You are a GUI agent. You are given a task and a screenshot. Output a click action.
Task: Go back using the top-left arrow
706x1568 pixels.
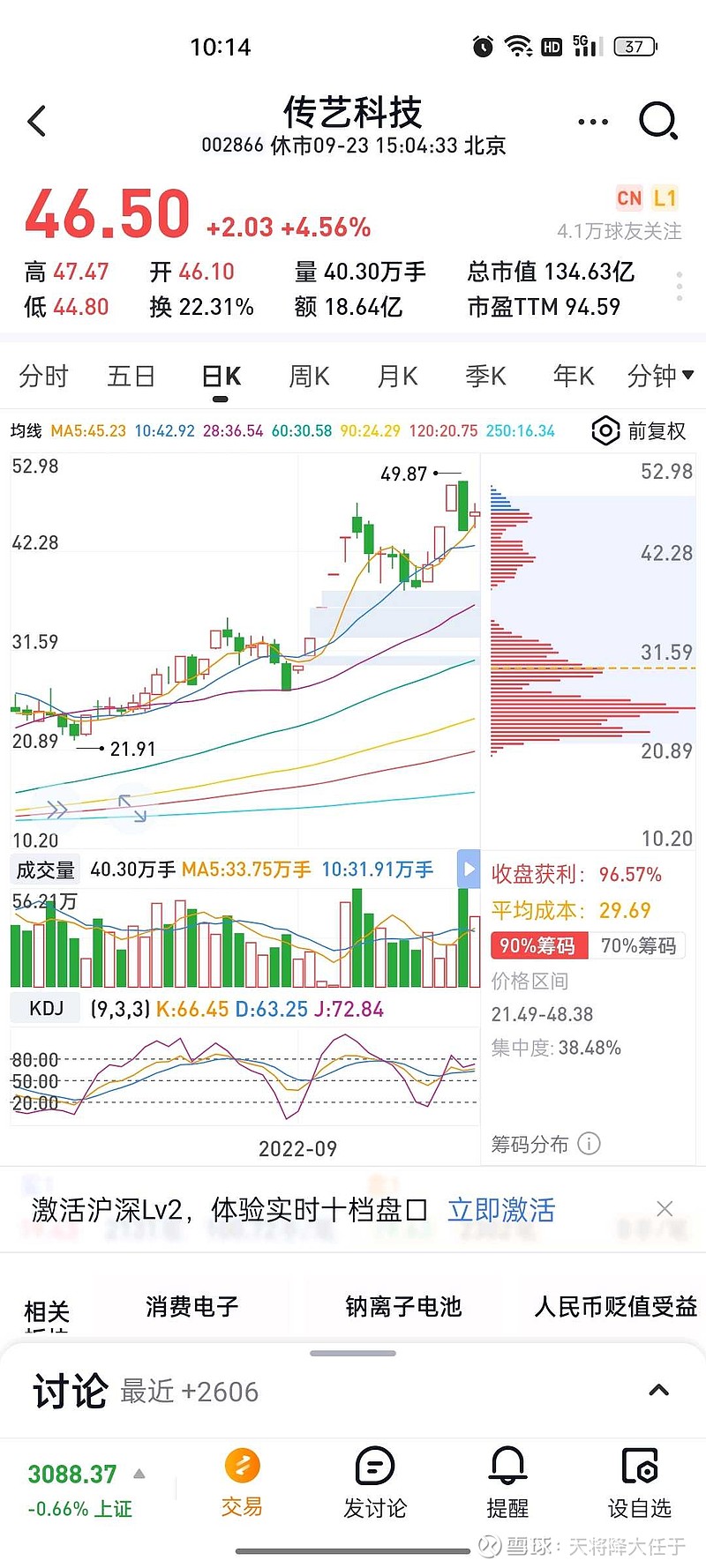tap(37, 122)
